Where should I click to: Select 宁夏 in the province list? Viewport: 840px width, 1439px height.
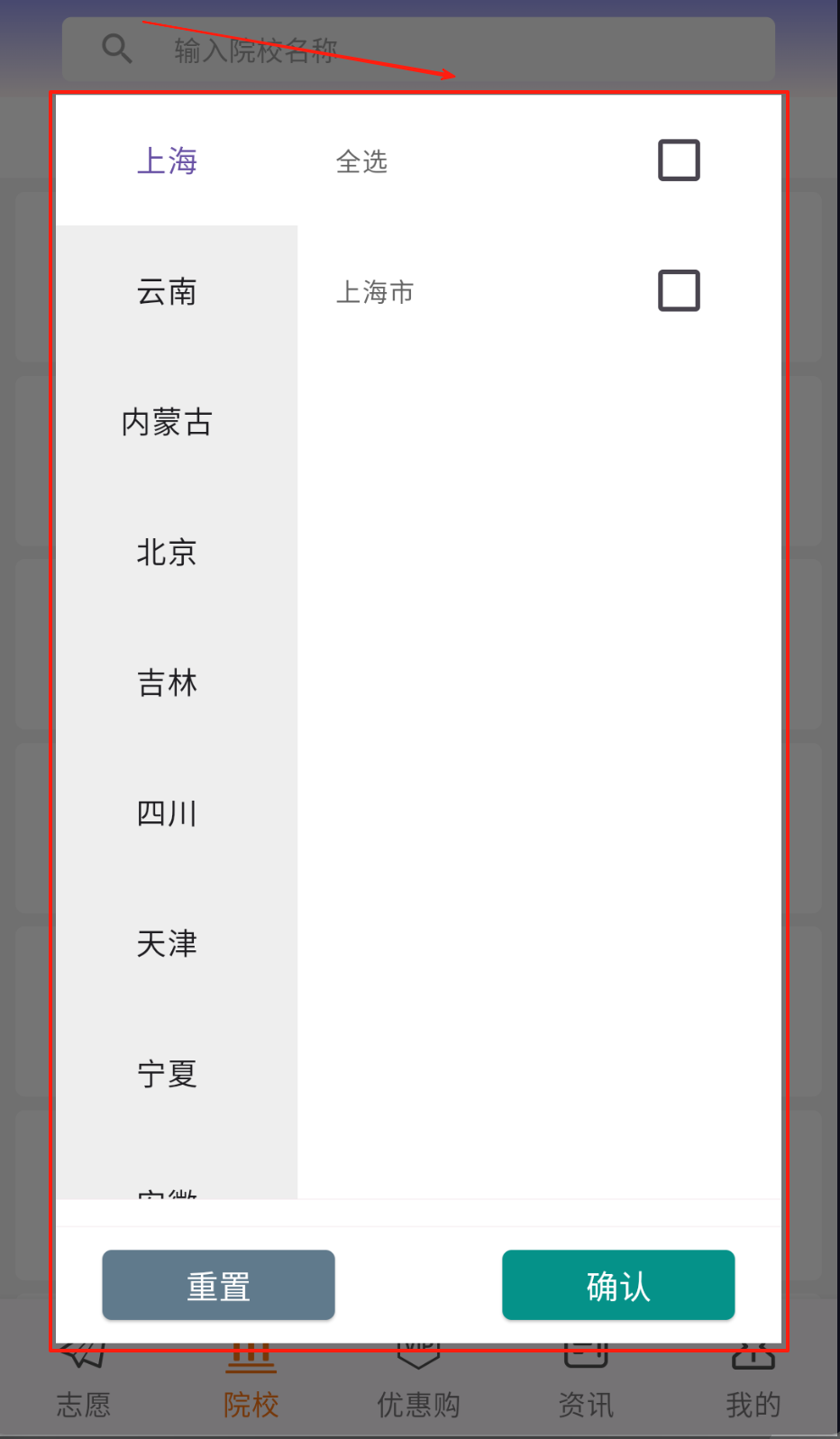[168, 1074]
